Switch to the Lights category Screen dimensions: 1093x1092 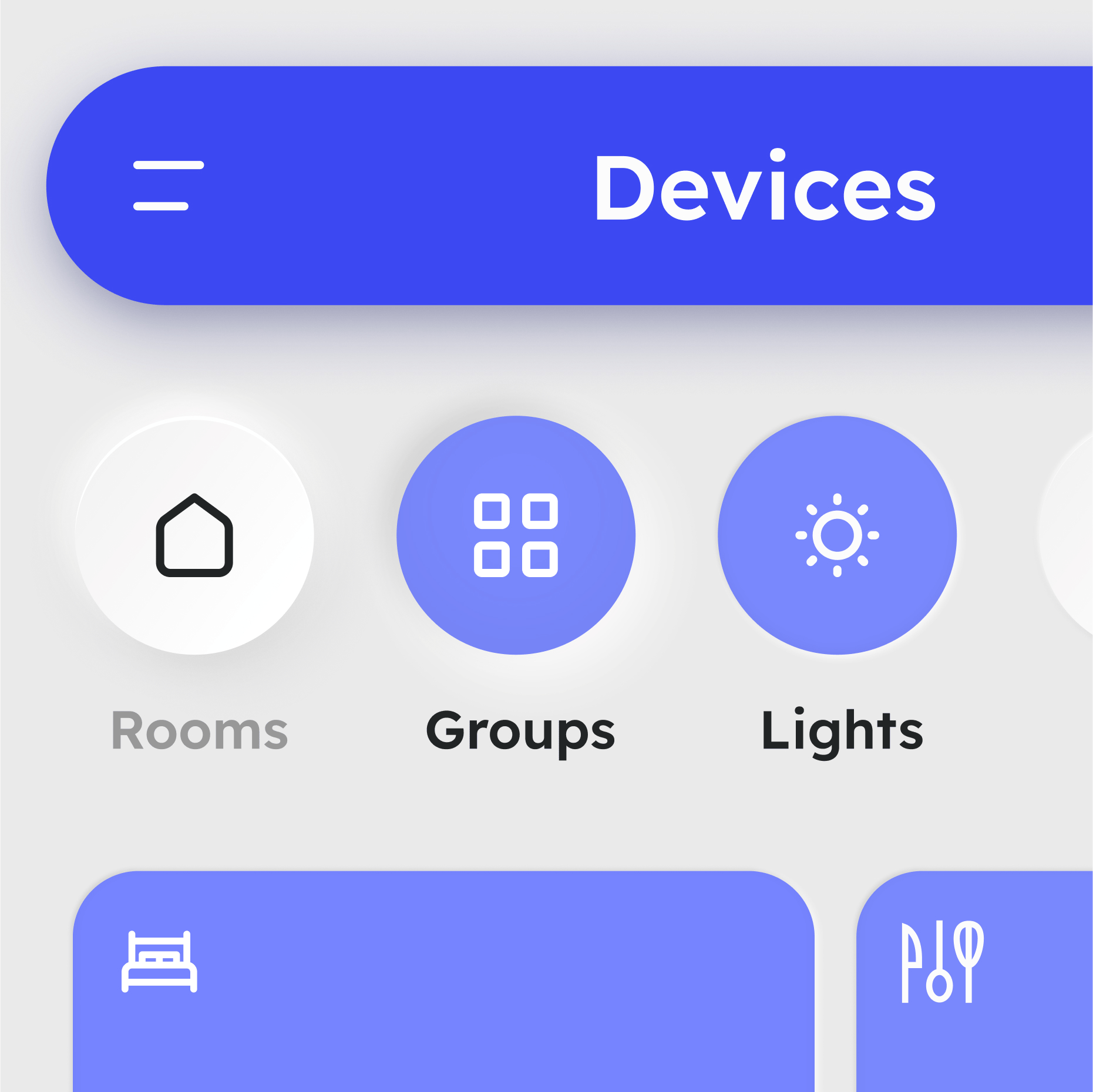coord(837,535)
